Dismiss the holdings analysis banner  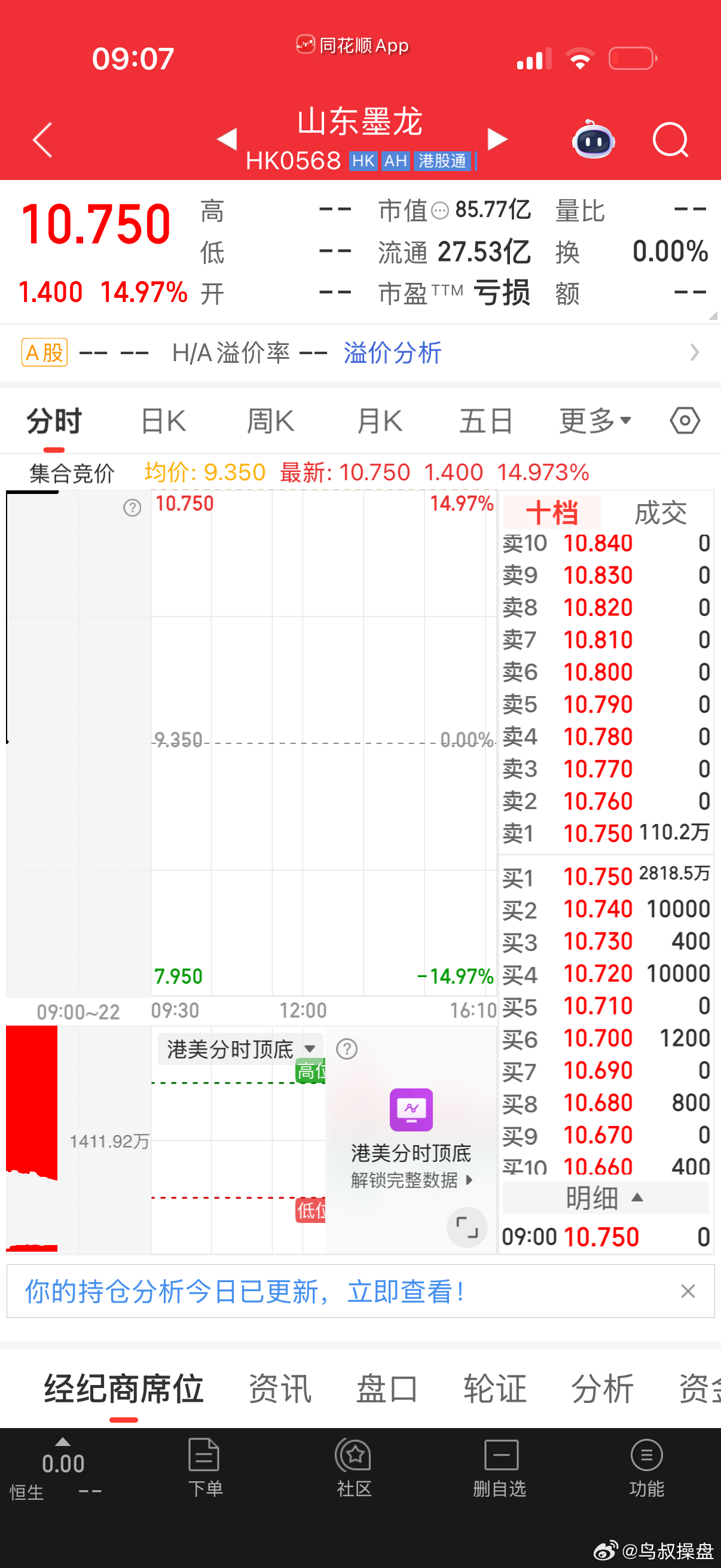coord(688,1291)
